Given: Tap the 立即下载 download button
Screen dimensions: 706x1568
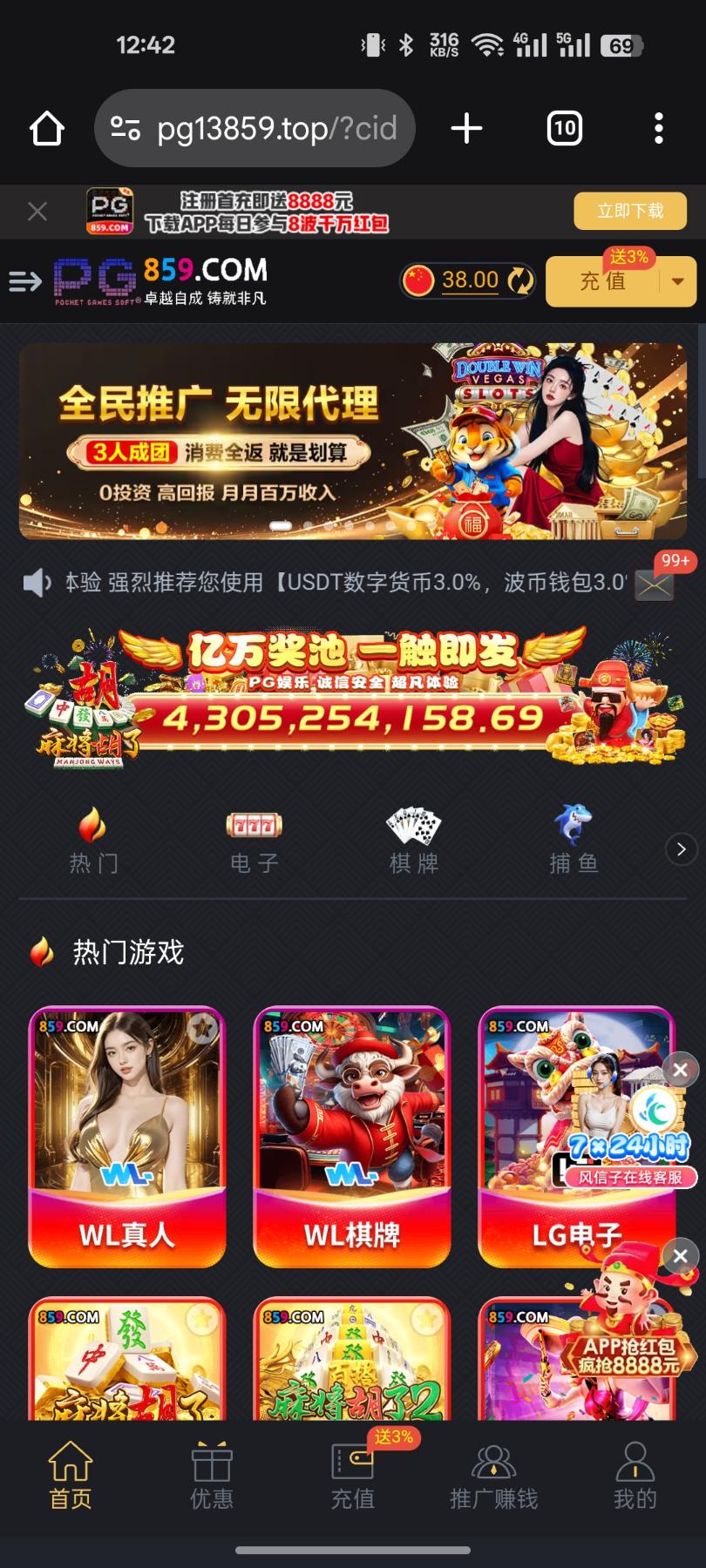Looking at the screenshot, I should pos(629,211).
